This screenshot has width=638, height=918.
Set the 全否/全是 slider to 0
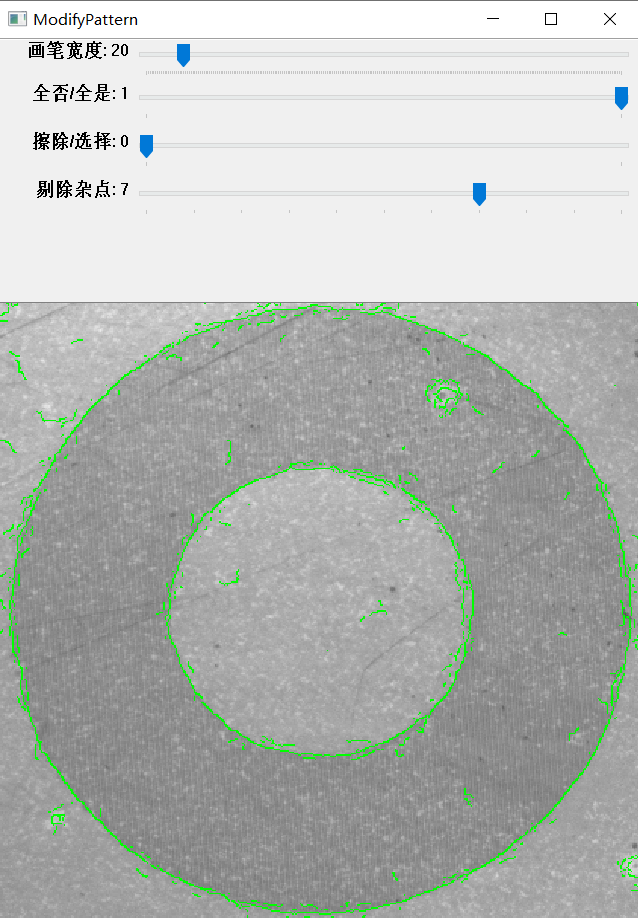click(146, 97)
